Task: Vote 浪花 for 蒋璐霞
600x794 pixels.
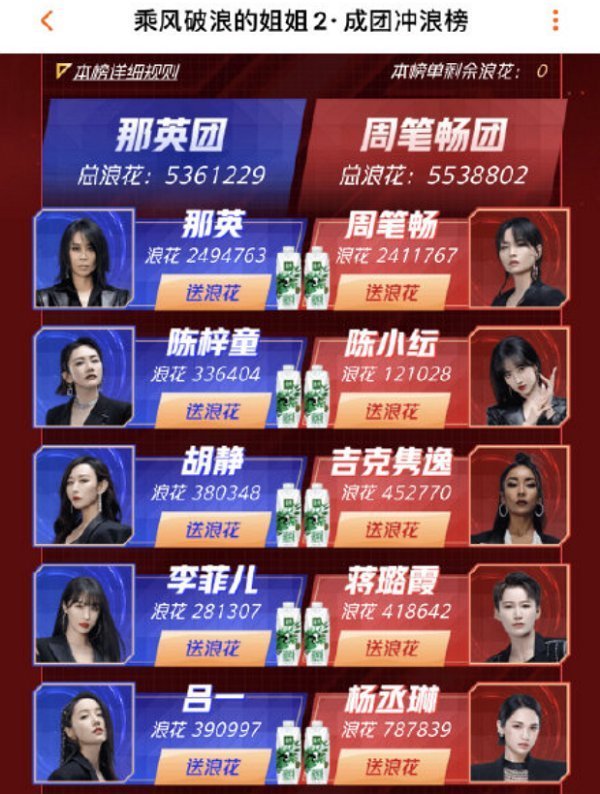Action: point(392,647)
